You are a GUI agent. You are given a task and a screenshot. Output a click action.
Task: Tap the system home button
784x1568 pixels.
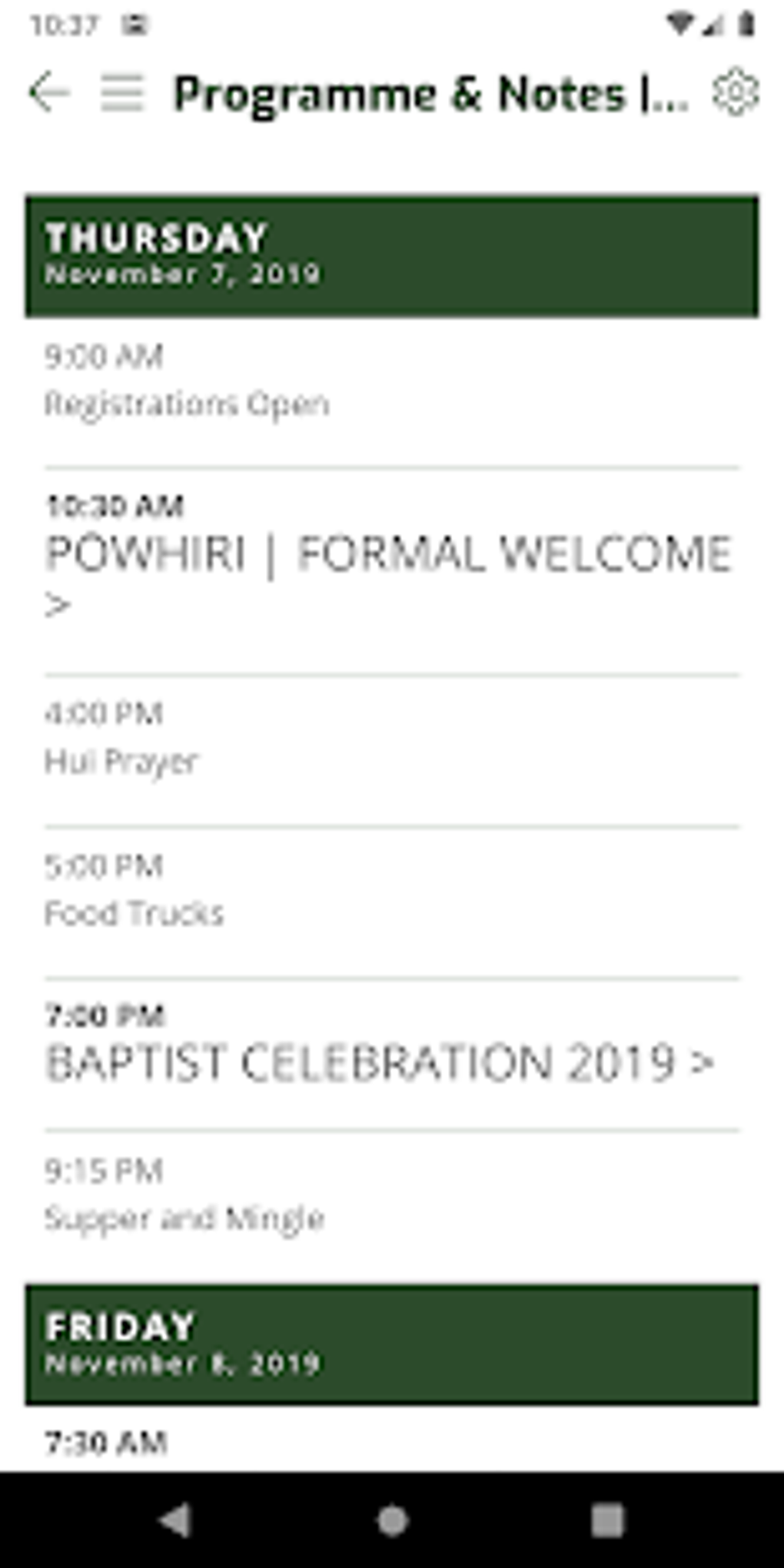pyautogui.click(x=392, y=1520)
